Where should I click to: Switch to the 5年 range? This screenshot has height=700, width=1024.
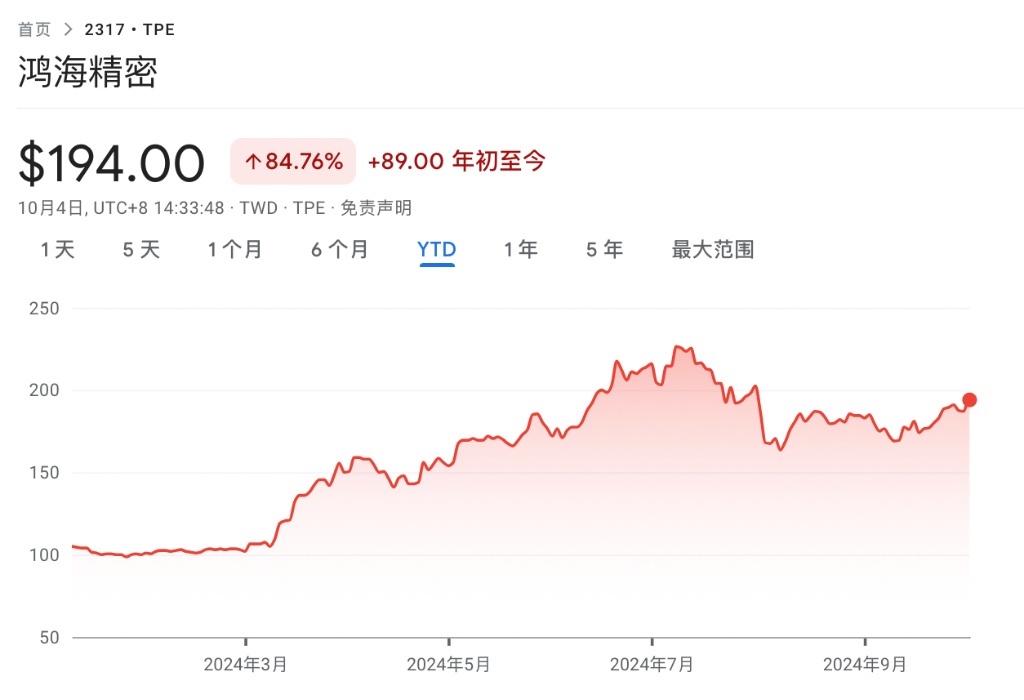pyautogui.click(x=604, y=250)
